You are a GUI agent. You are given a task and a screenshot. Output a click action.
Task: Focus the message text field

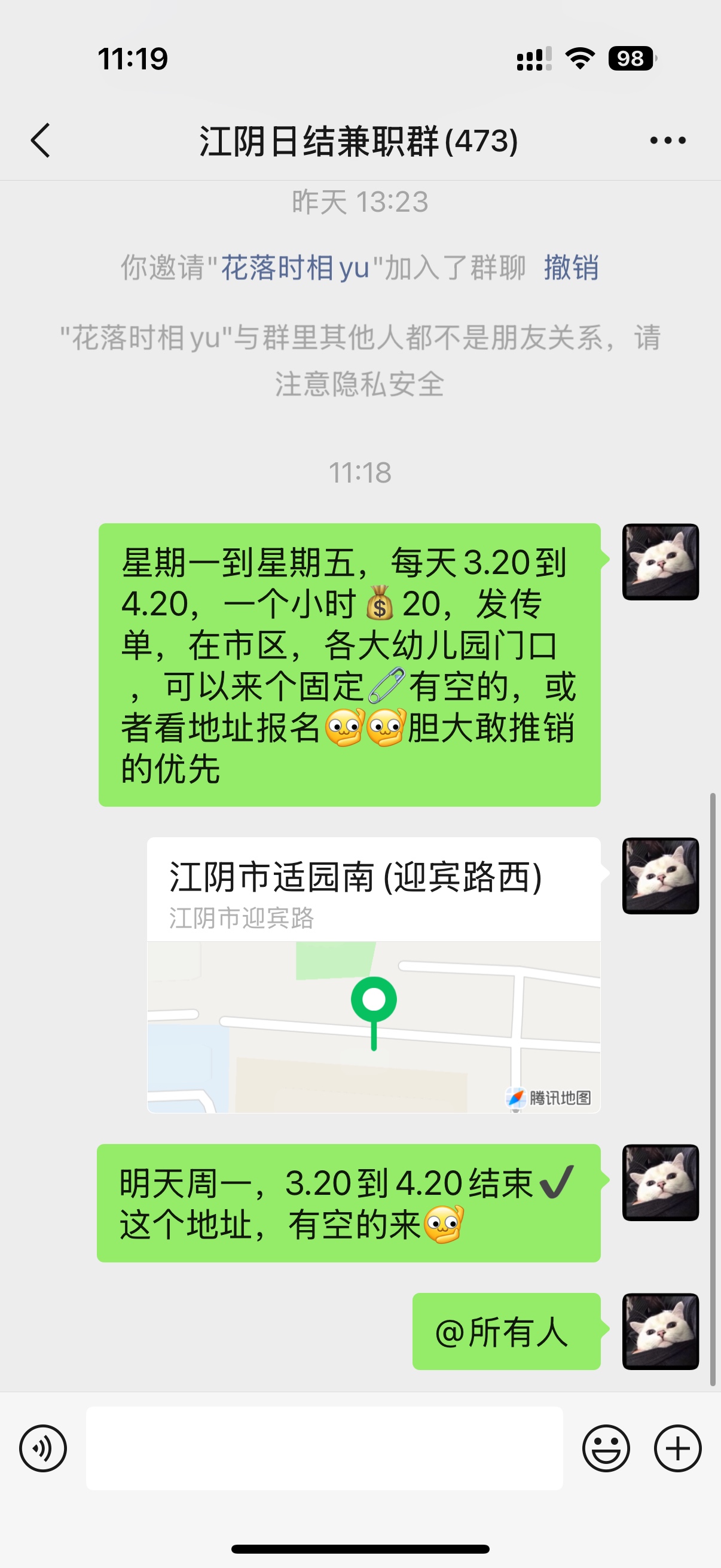pyautogui.click(x=323, y=1448)
